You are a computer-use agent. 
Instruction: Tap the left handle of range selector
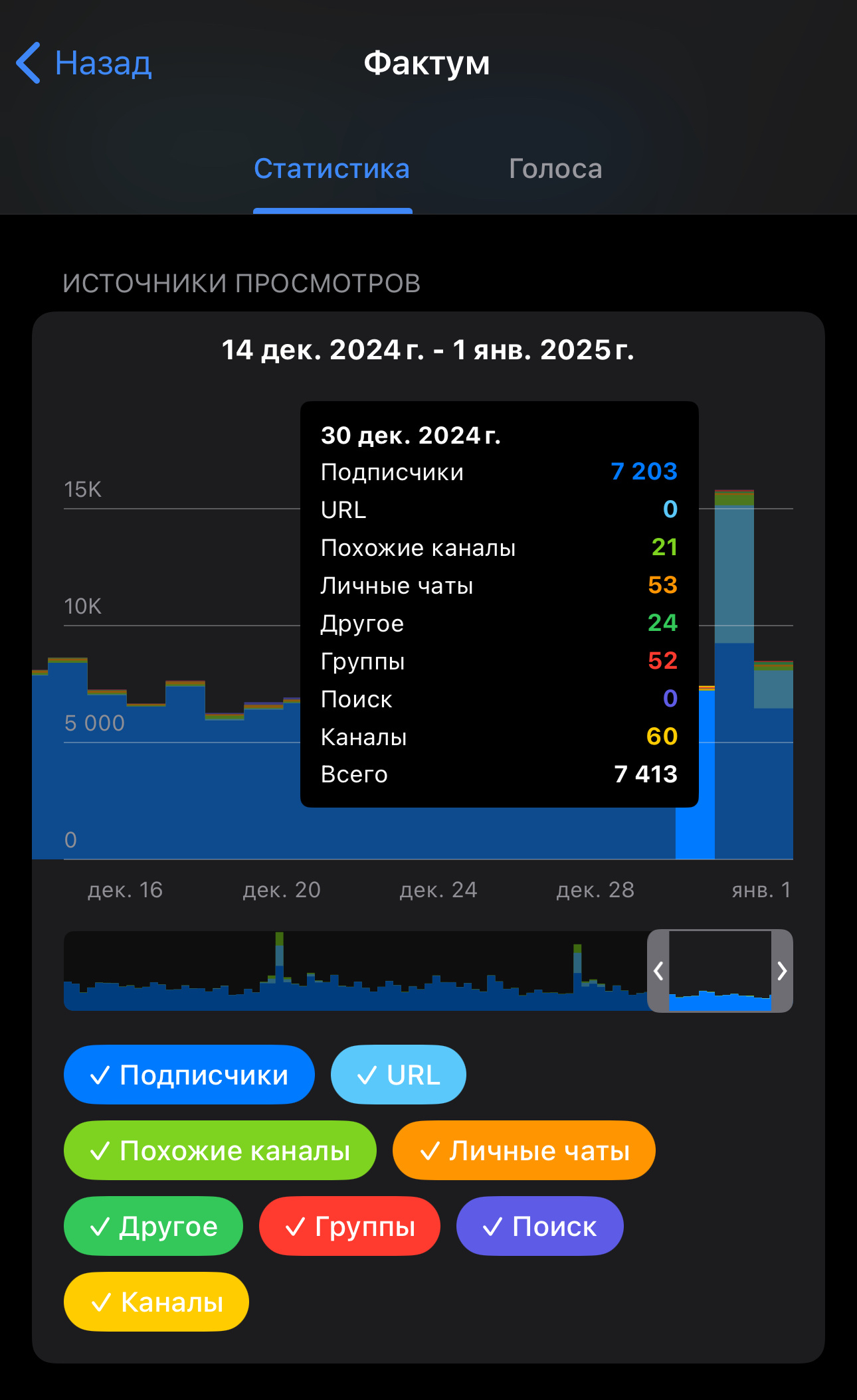658,971
